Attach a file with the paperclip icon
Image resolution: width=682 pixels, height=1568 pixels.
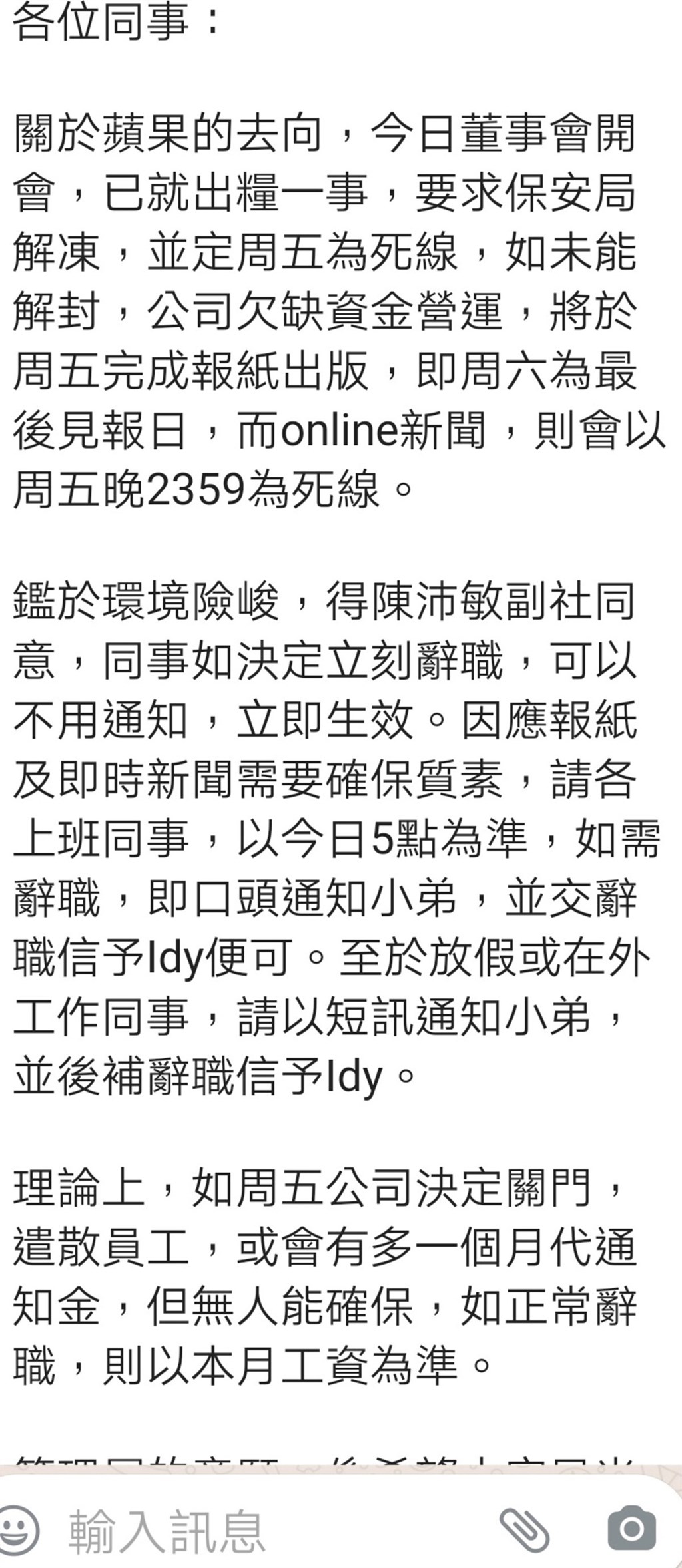point(525,1530)
